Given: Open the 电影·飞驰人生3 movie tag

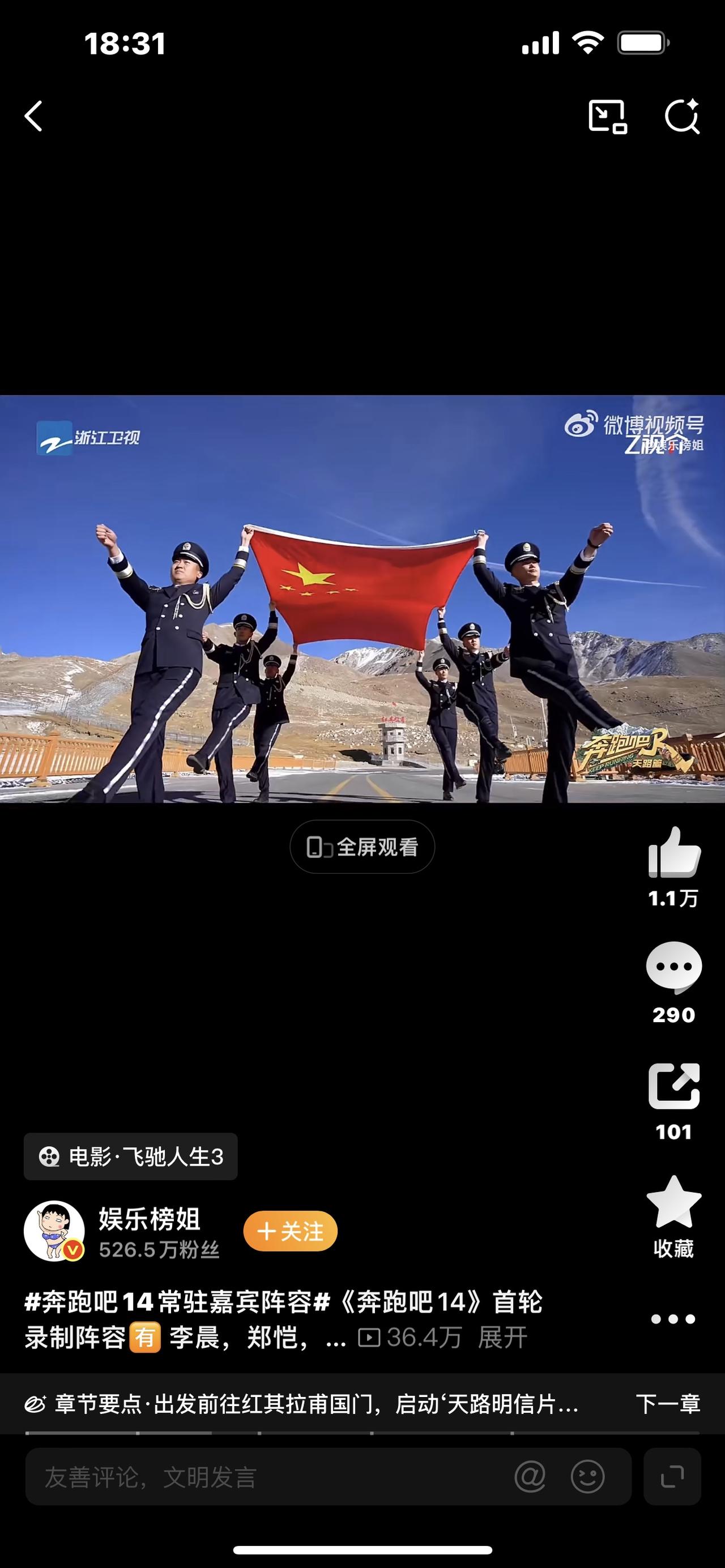Looking at the screenshot, I should pos(130,1156).
